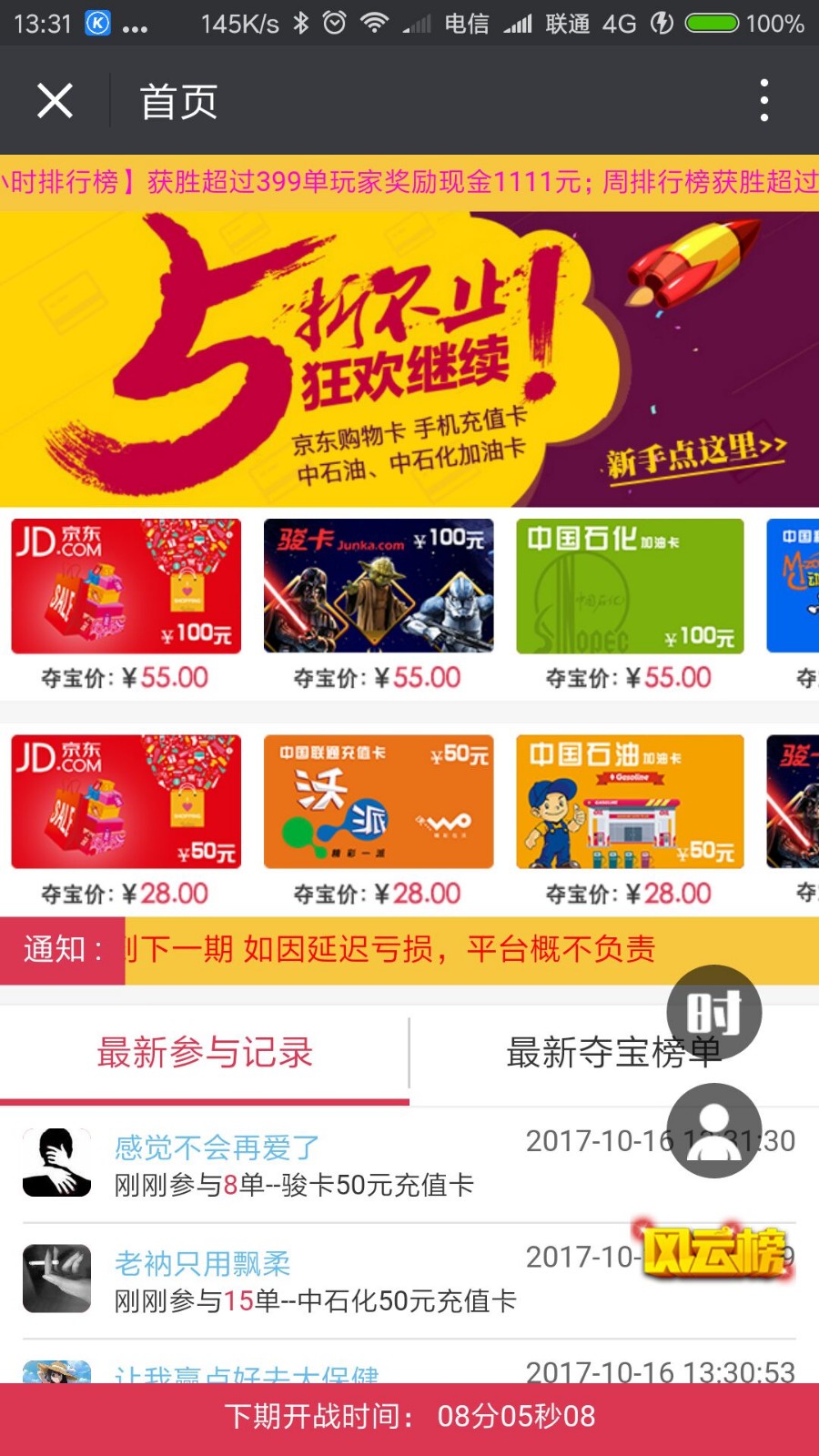Screen dimensions: 819x1456
Task: Switch to the 最新参与记录 tab
Action: [205, 1053]
